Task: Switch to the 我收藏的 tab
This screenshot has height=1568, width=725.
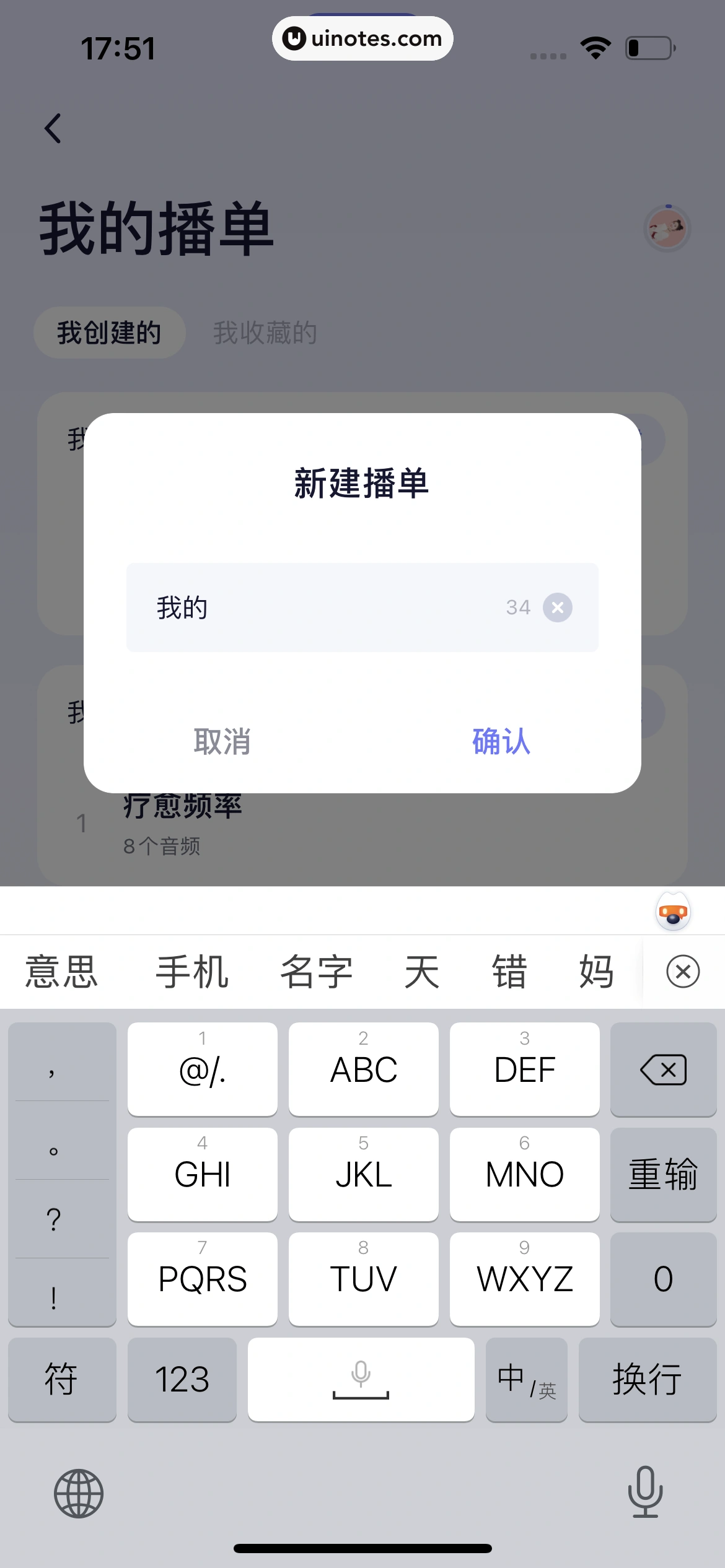Action: (265, 332)
